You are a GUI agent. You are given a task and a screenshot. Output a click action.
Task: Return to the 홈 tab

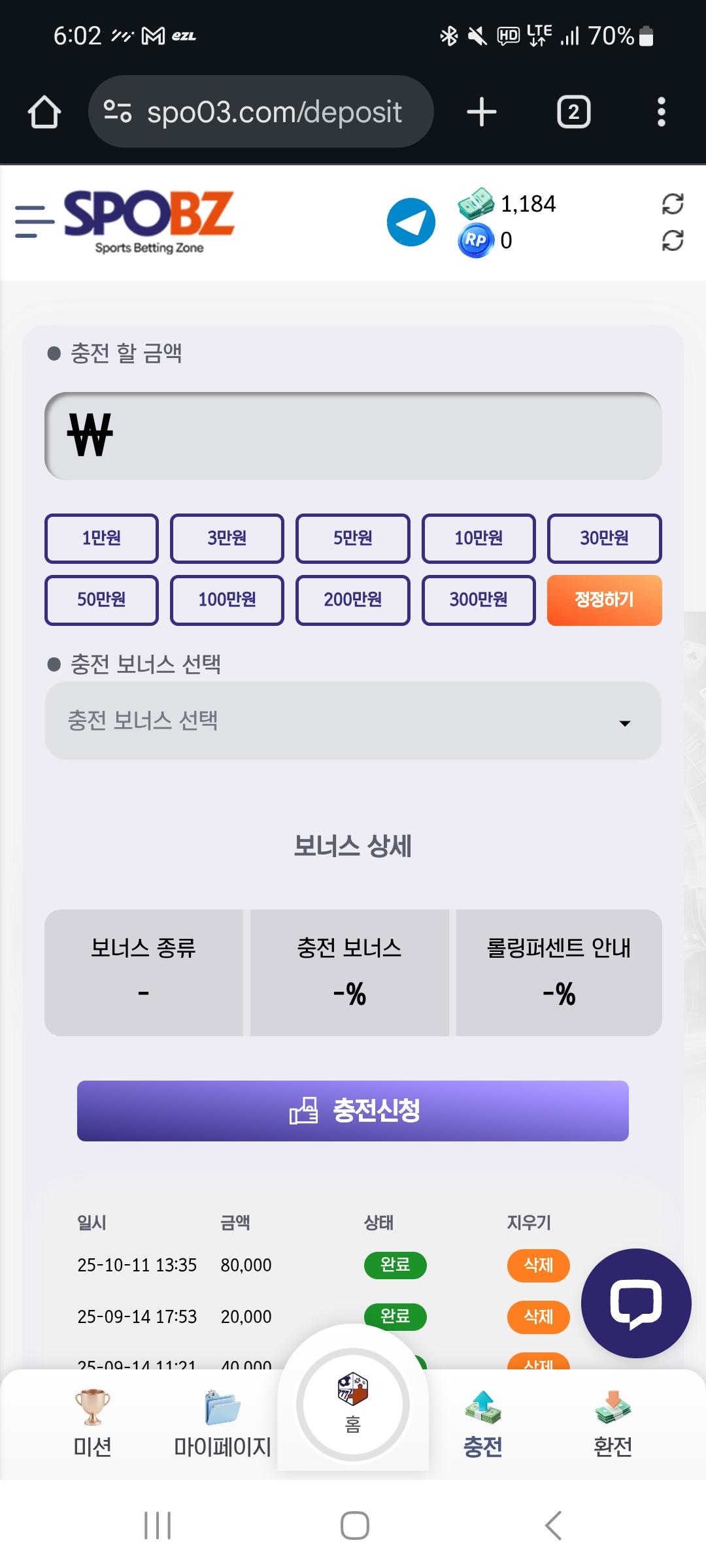pos(353,1405)
